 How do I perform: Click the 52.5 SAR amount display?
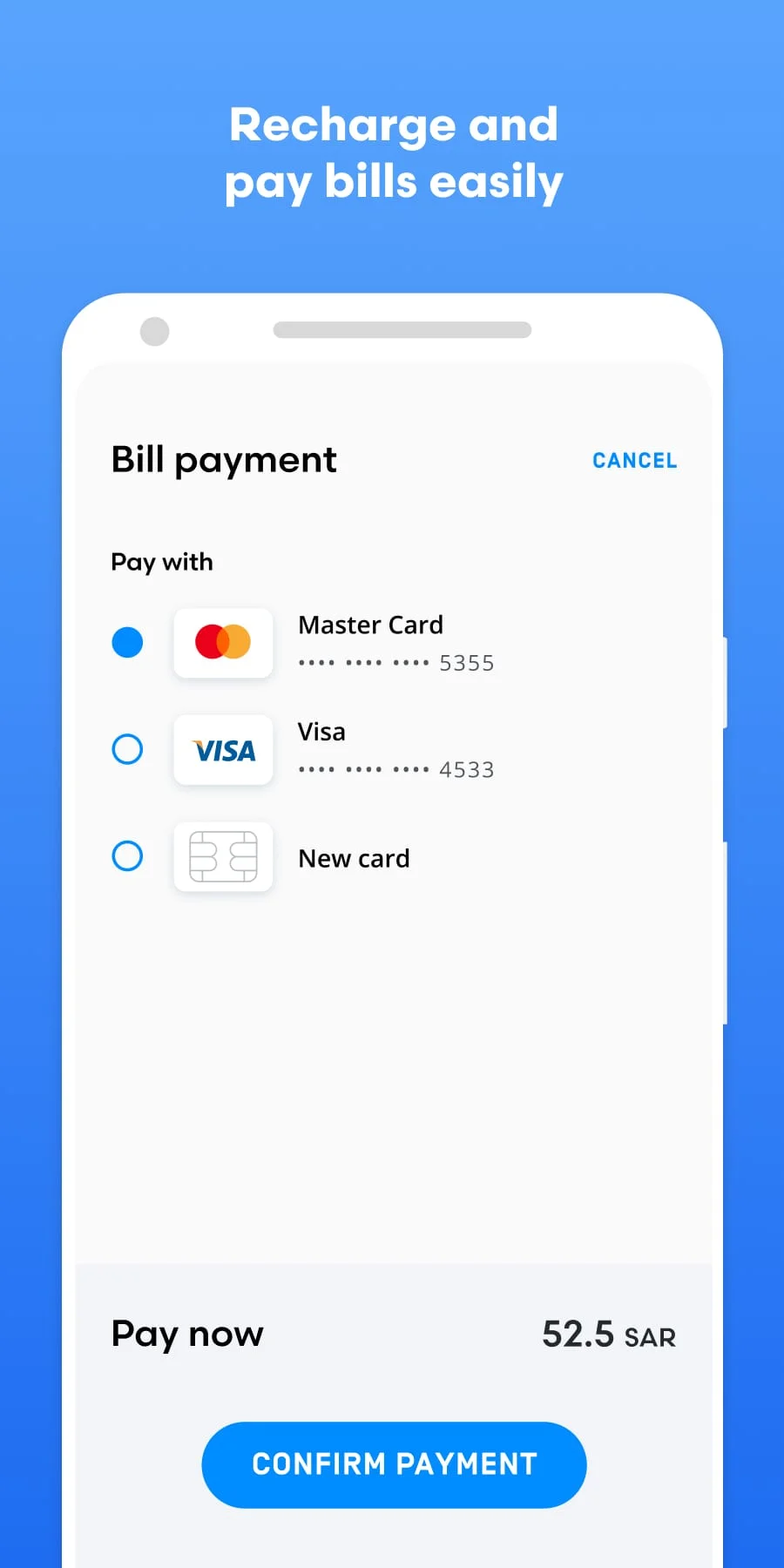point(609,1335)
